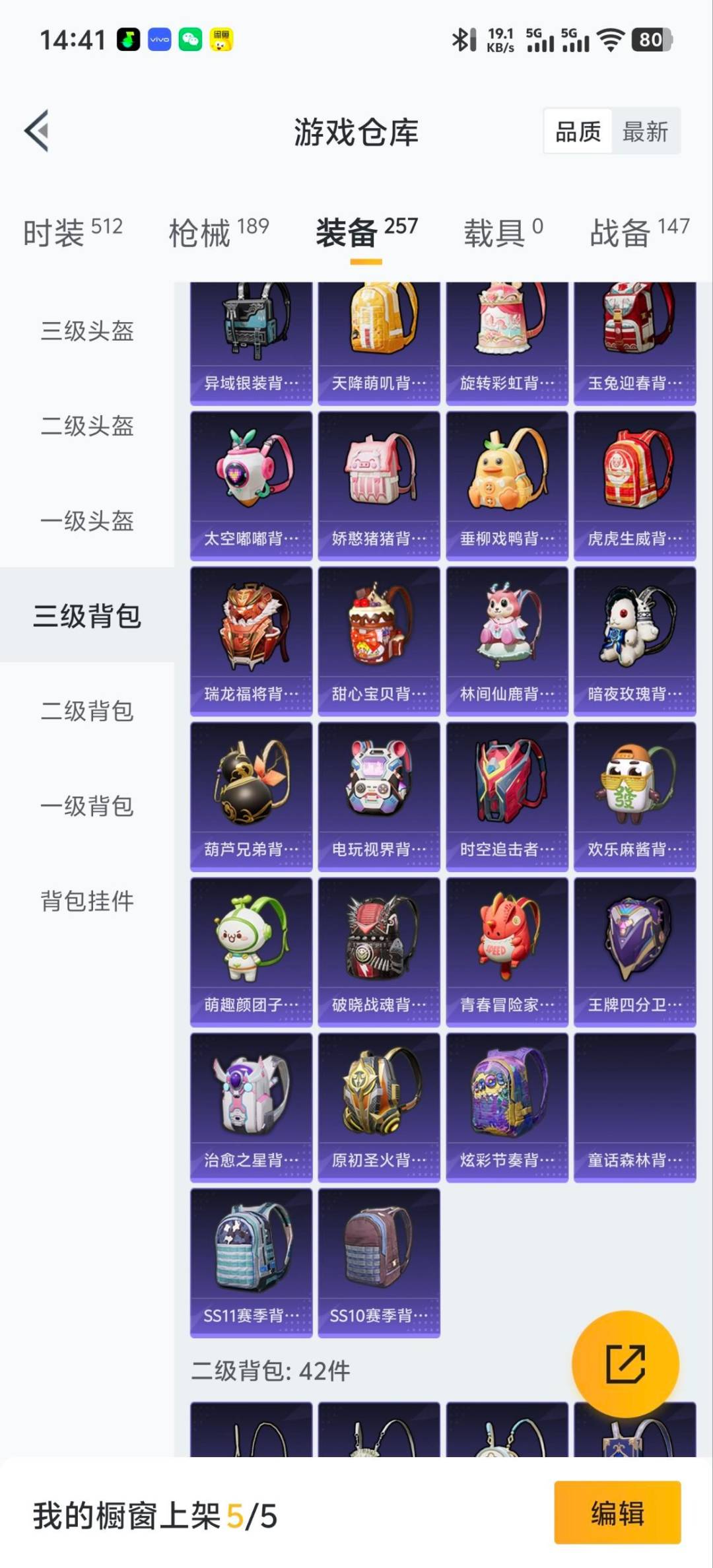Switch sorting to 最新
713x1568 pixels.
(x=644, y=131)
